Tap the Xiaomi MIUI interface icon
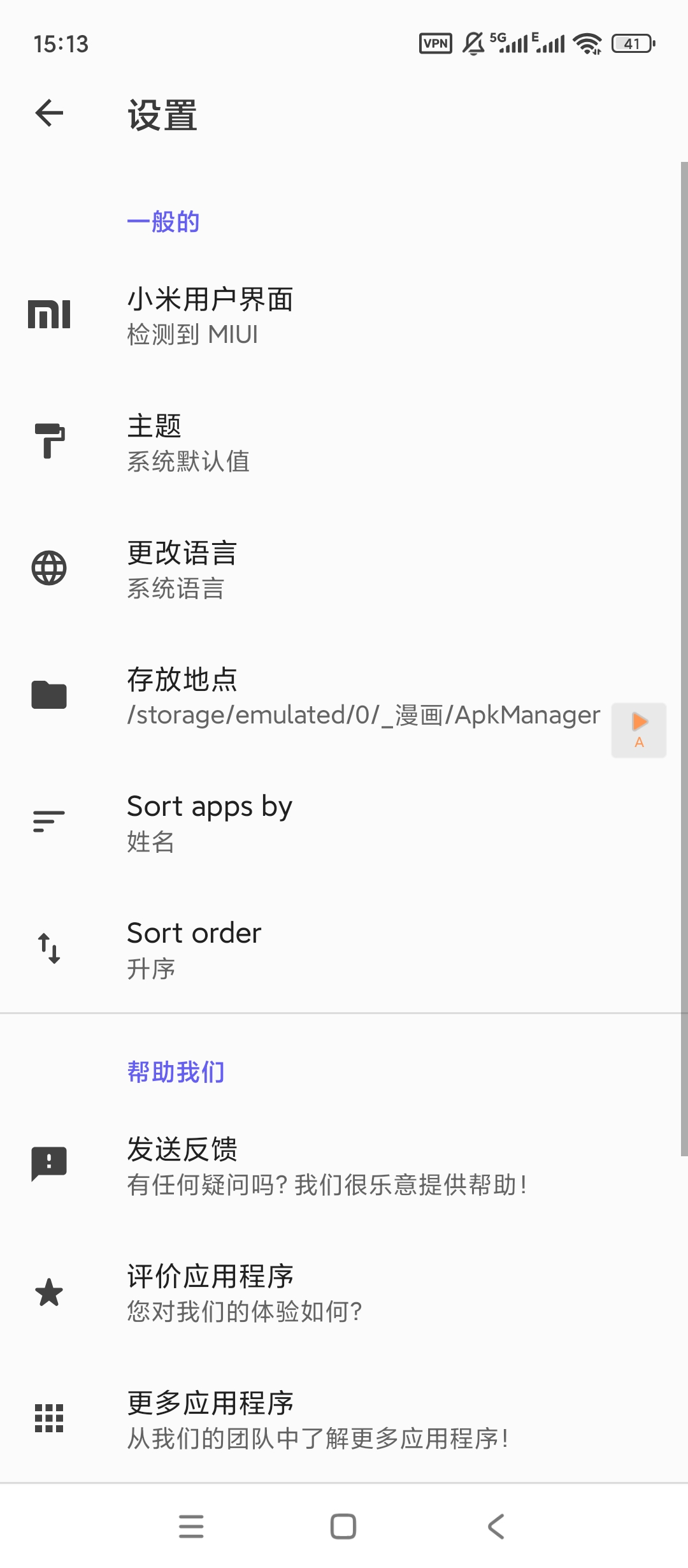This screenshot has width=688, height=1568. [50, 314]
